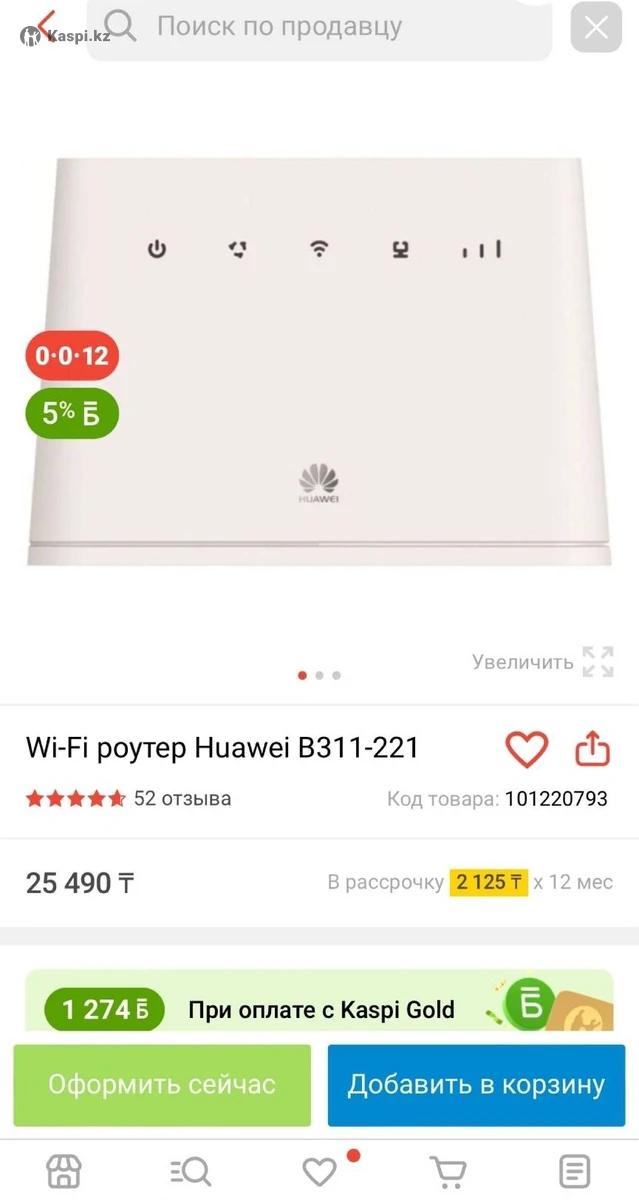This screenshot has height=1200, width=639.
Task: Open the store home tab
Action: (64, 1171)
